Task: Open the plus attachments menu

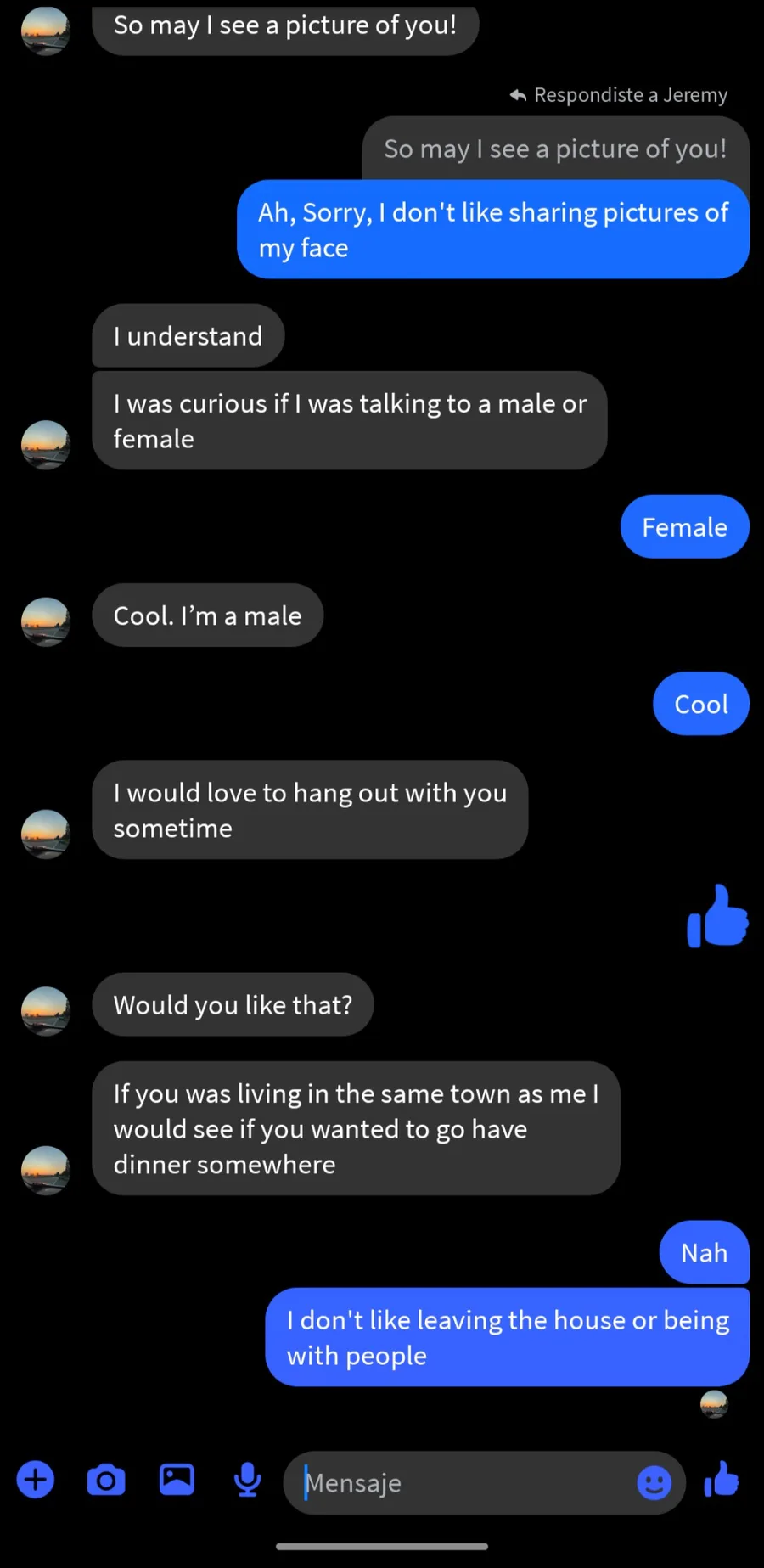Action: (x=36, y=1480)
